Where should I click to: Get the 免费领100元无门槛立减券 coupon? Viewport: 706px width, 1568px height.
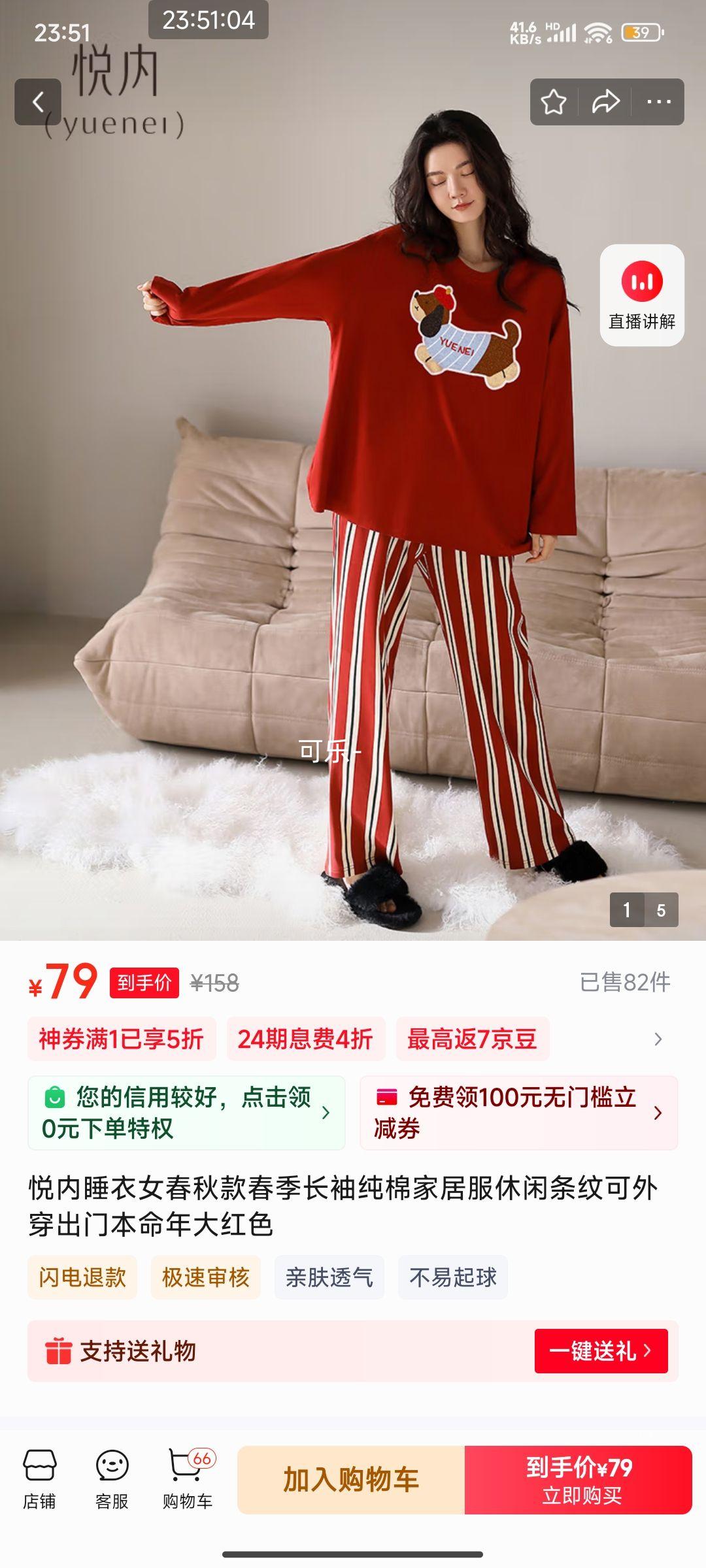coord(518,1113)
